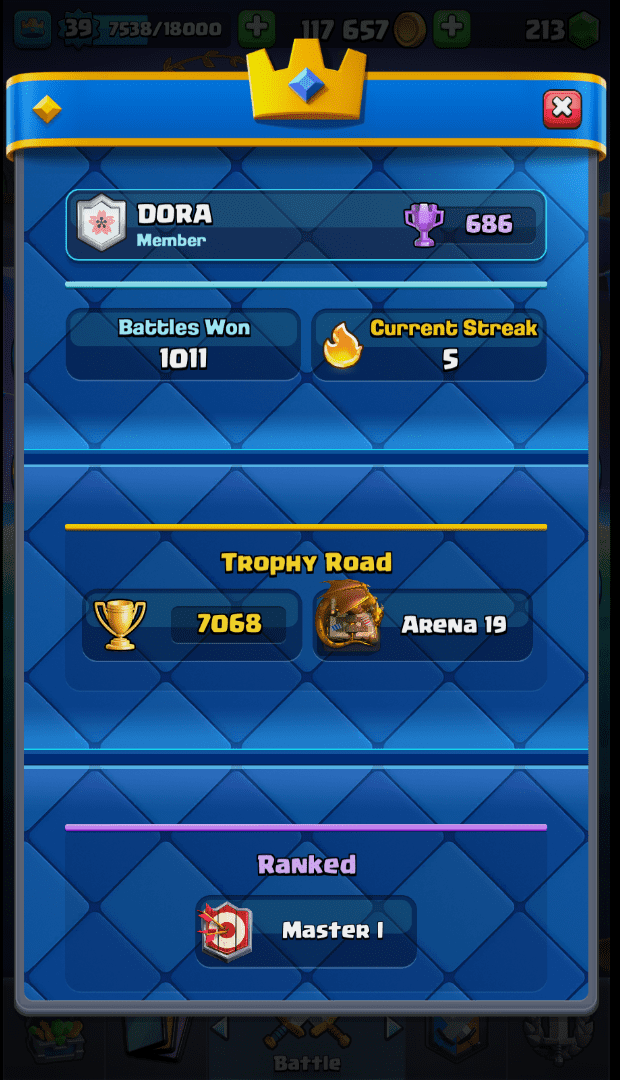Close the player profile popup

pyautogui.click(x=562, y=108)
